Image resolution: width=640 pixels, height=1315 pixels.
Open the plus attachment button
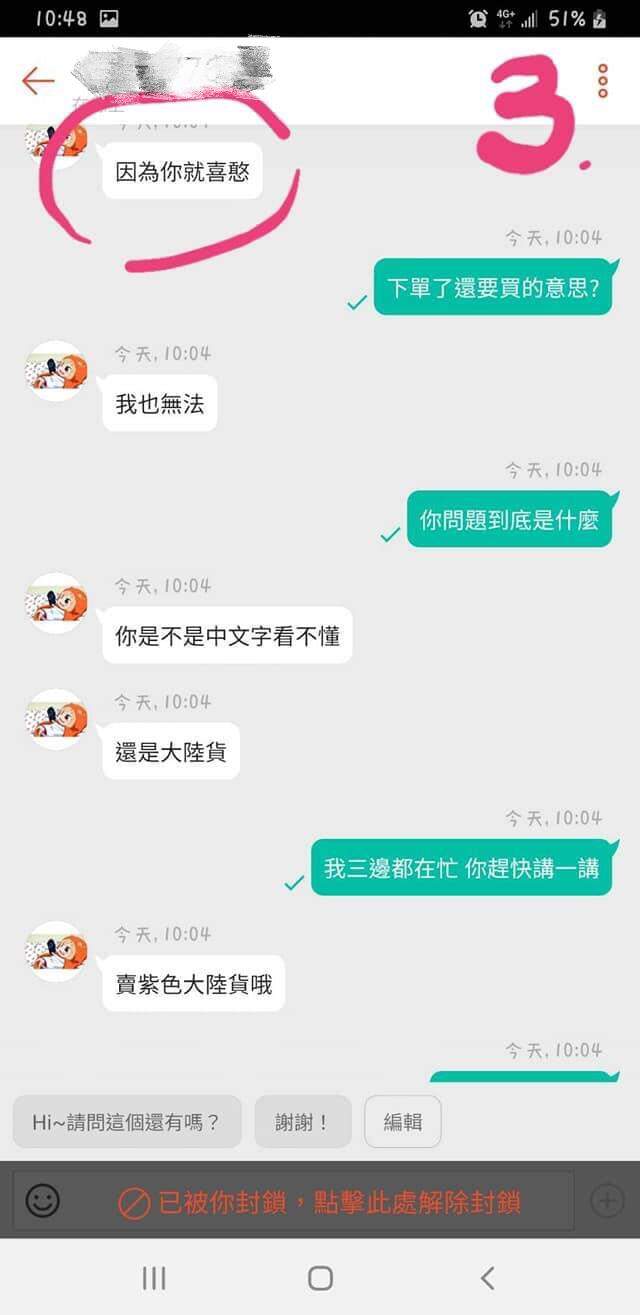click(x=607, y=1201)
